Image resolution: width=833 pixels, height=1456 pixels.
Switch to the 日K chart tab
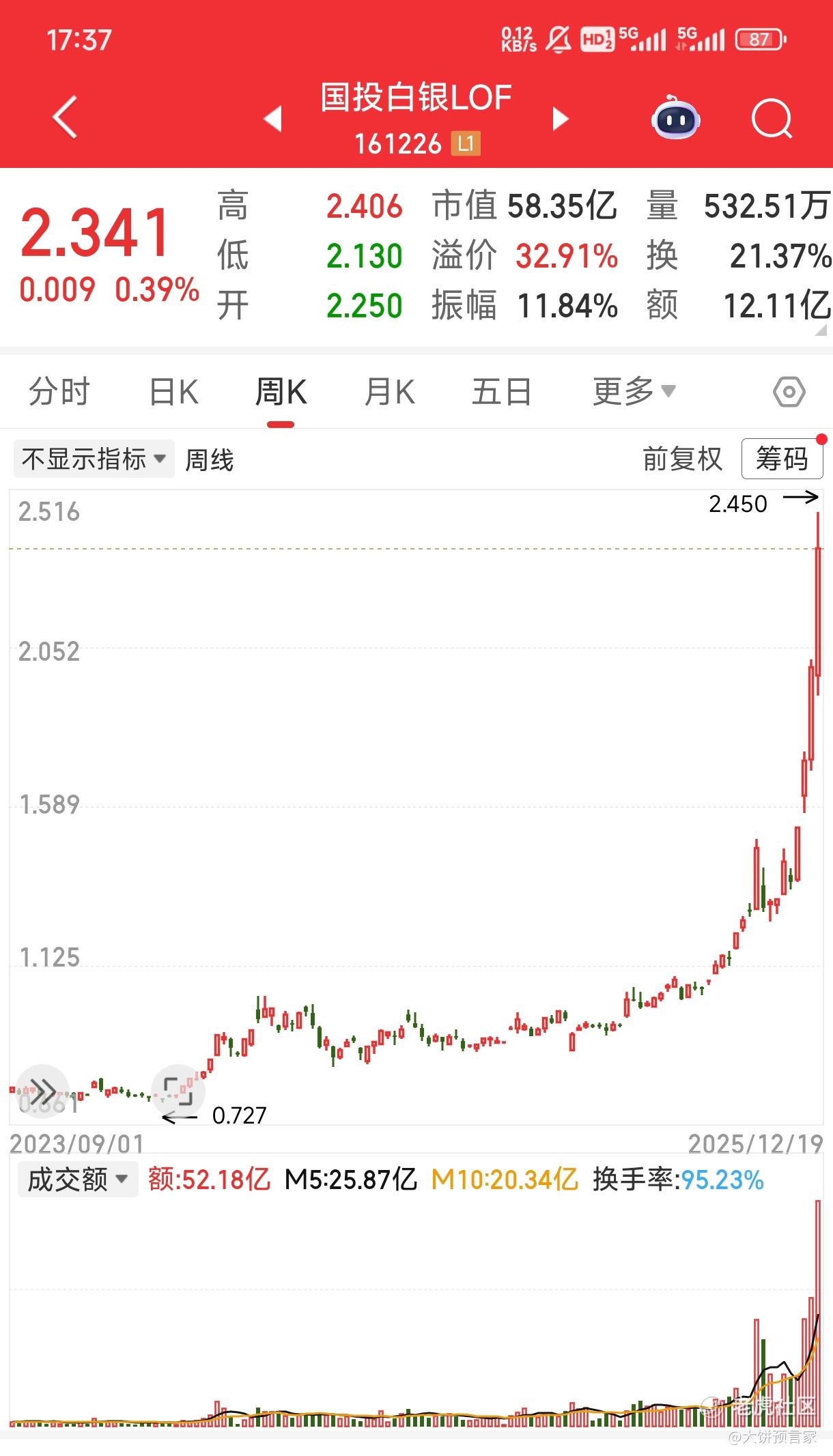(x=173, y=392)
